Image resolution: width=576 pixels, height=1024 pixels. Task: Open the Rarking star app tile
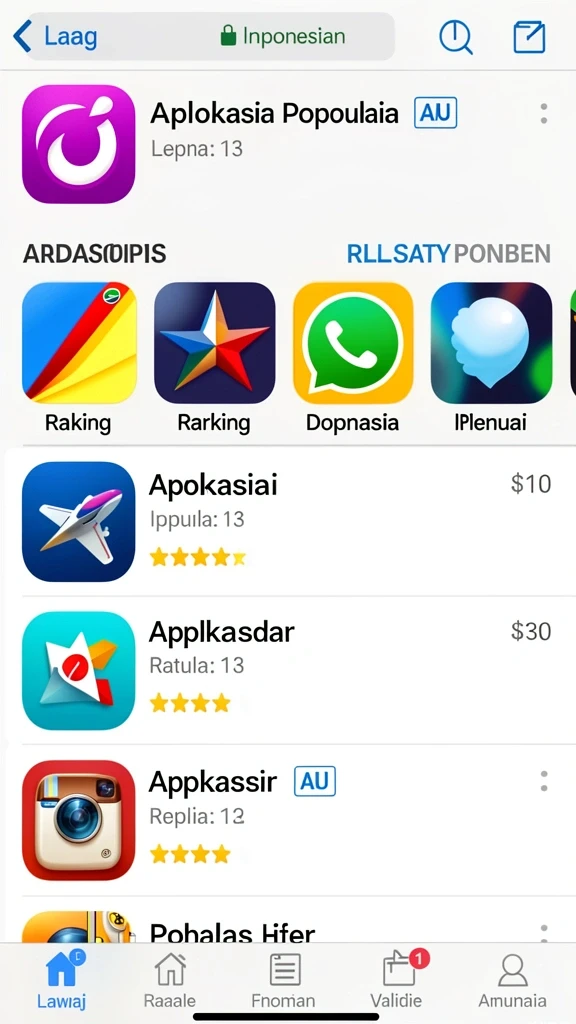coord(214,358)
